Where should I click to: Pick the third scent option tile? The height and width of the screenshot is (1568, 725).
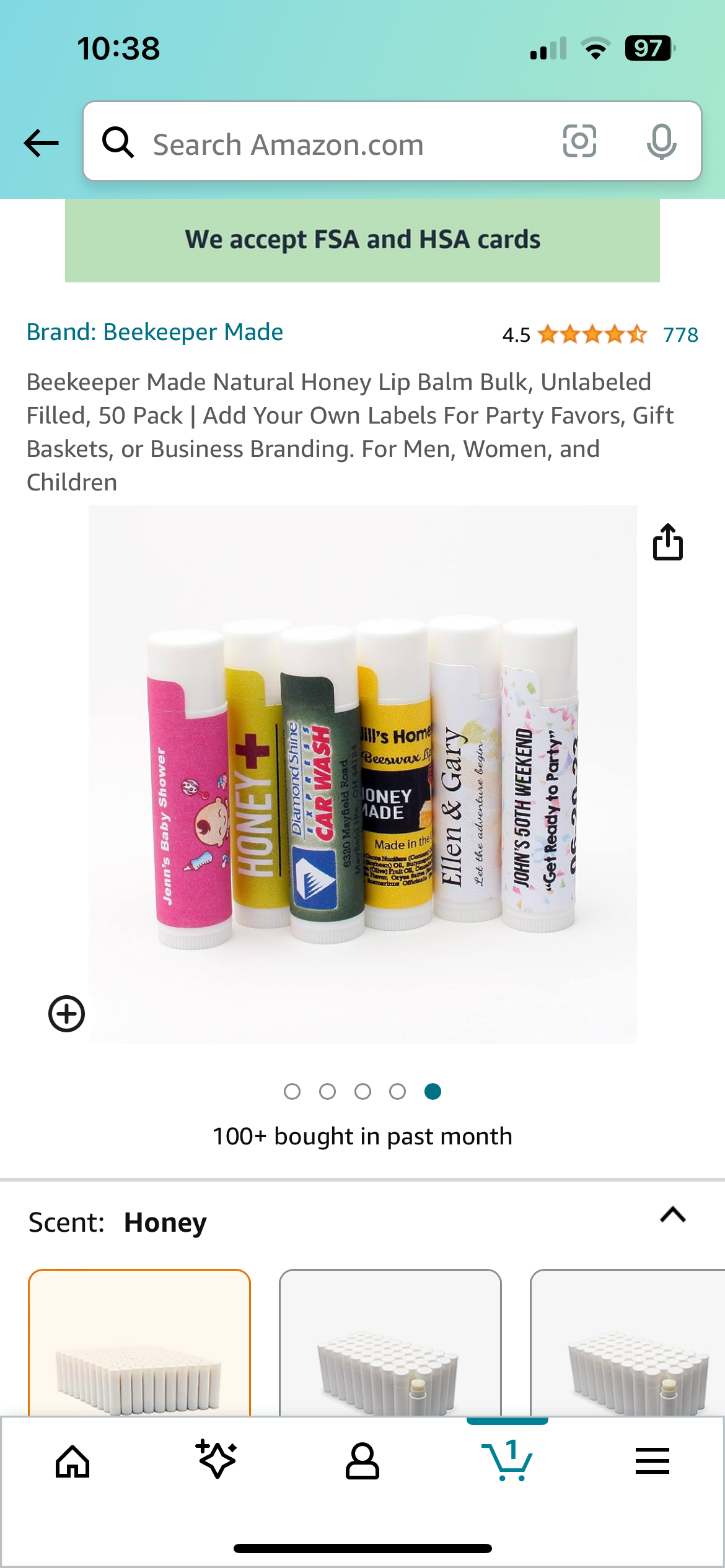(627, 1344)
